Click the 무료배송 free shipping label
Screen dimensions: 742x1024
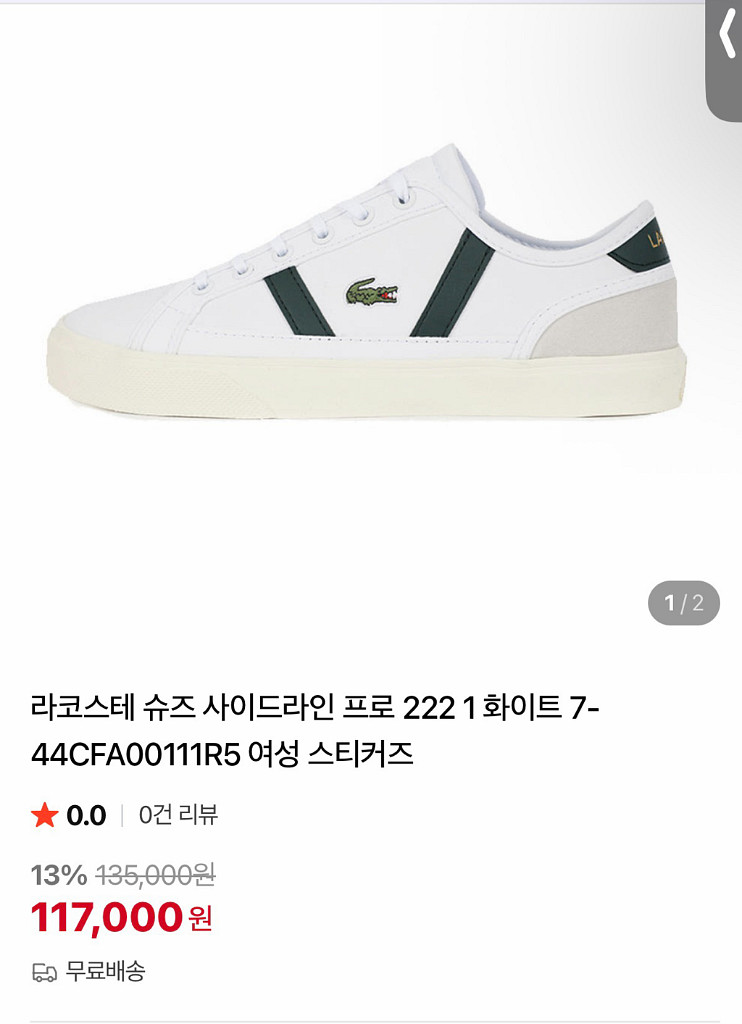[106, 971]
